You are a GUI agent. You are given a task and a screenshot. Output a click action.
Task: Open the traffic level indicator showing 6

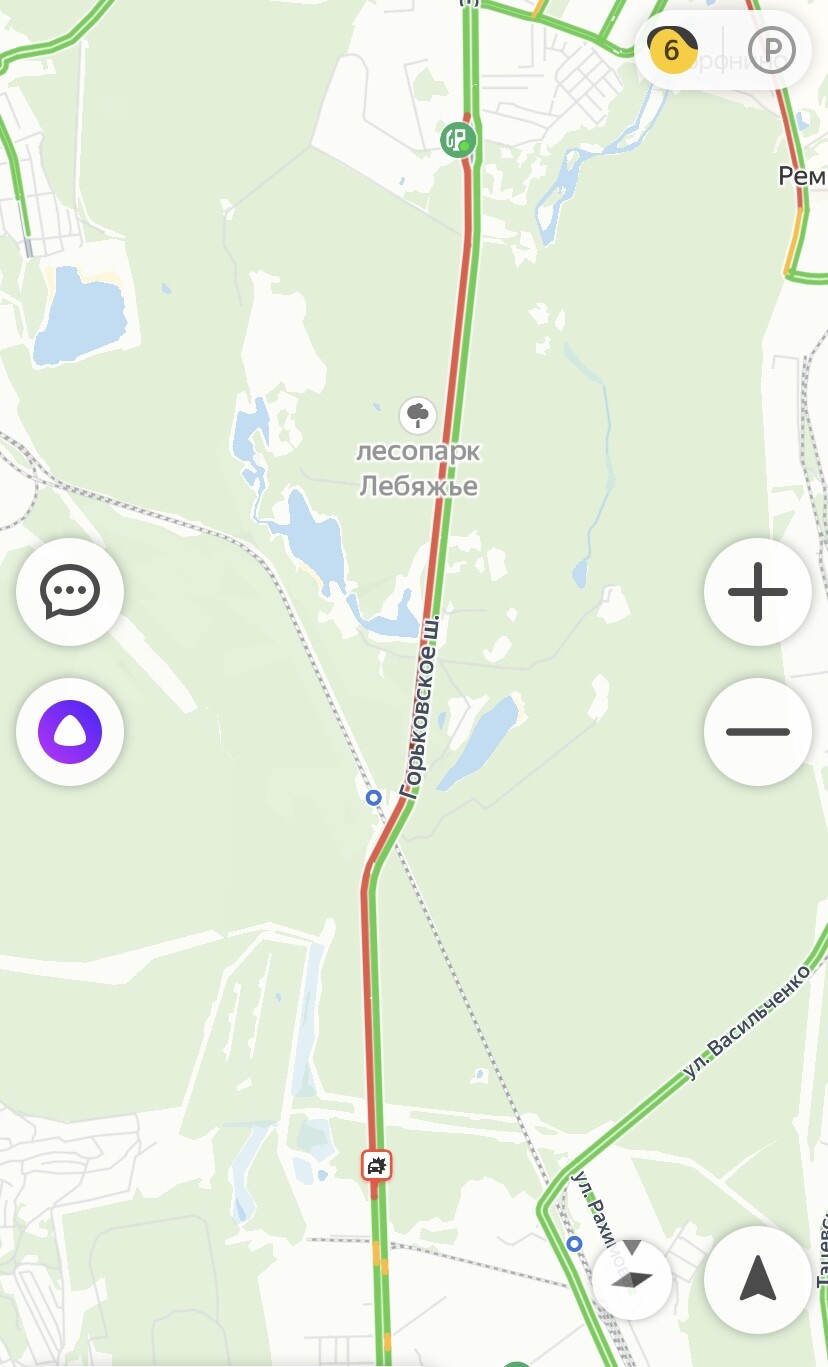[672, 49]
